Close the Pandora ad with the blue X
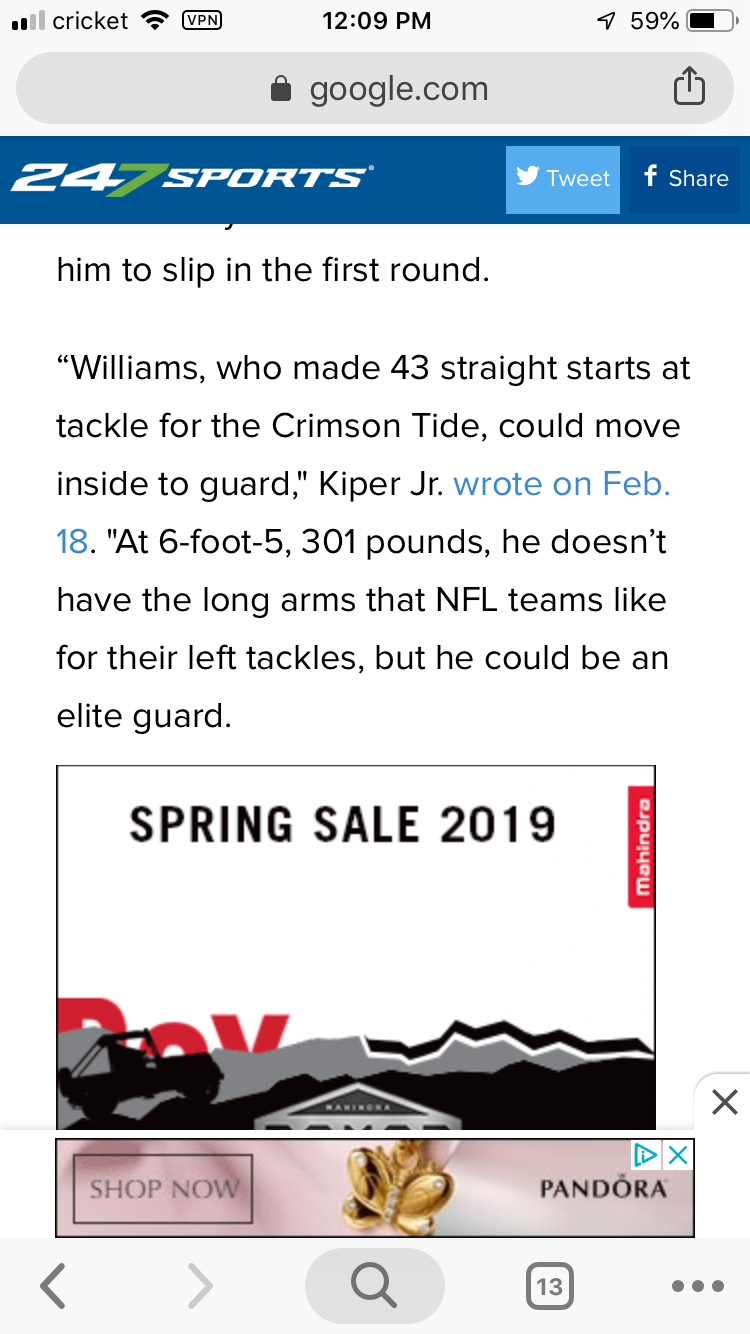Image resolution: width=750 pixels, height=1334 pixels. tap(678, 1155)
